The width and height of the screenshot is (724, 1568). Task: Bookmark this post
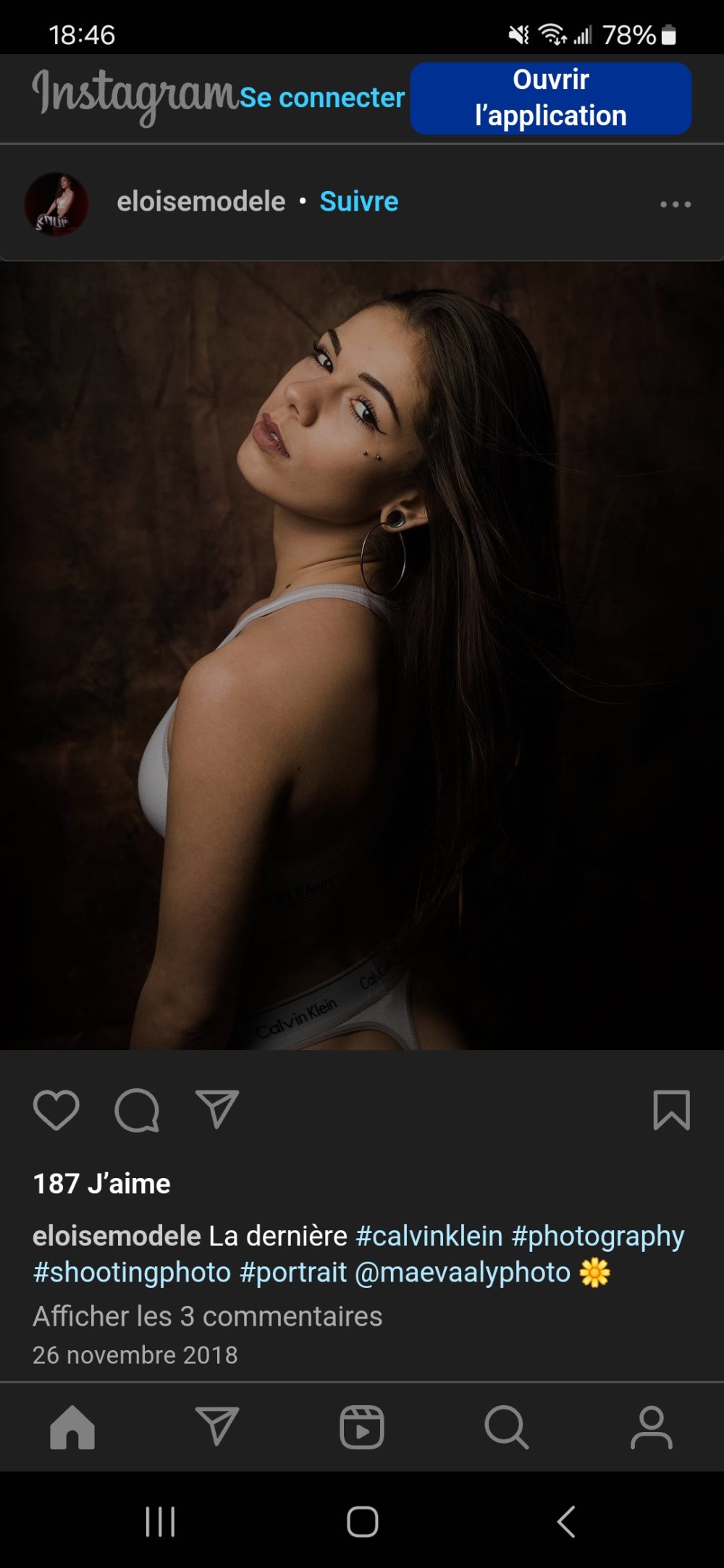click(671, 1109)
